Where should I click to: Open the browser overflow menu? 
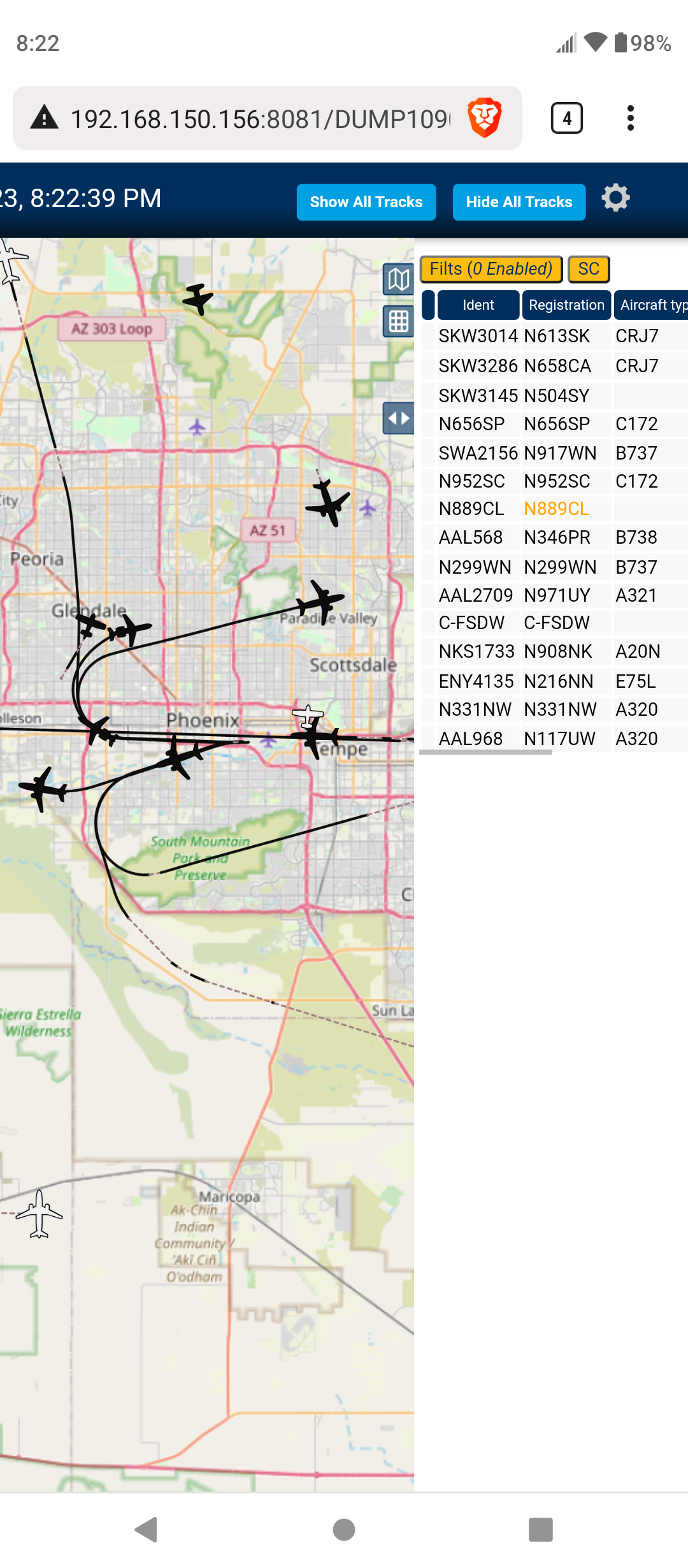(x=631, y=118)
